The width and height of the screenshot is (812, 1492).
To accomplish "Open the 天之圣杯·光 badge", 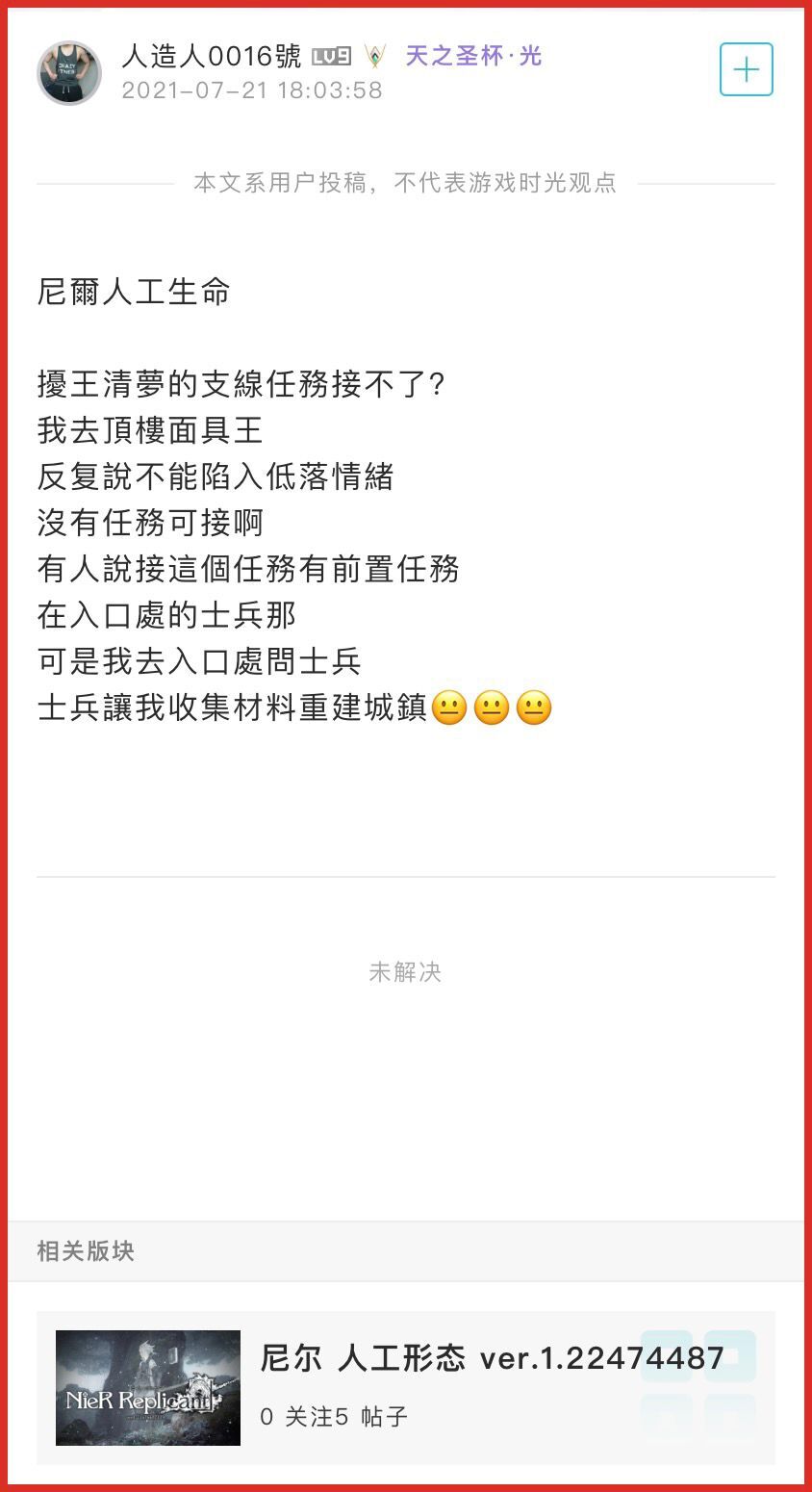I will point(472,56).
